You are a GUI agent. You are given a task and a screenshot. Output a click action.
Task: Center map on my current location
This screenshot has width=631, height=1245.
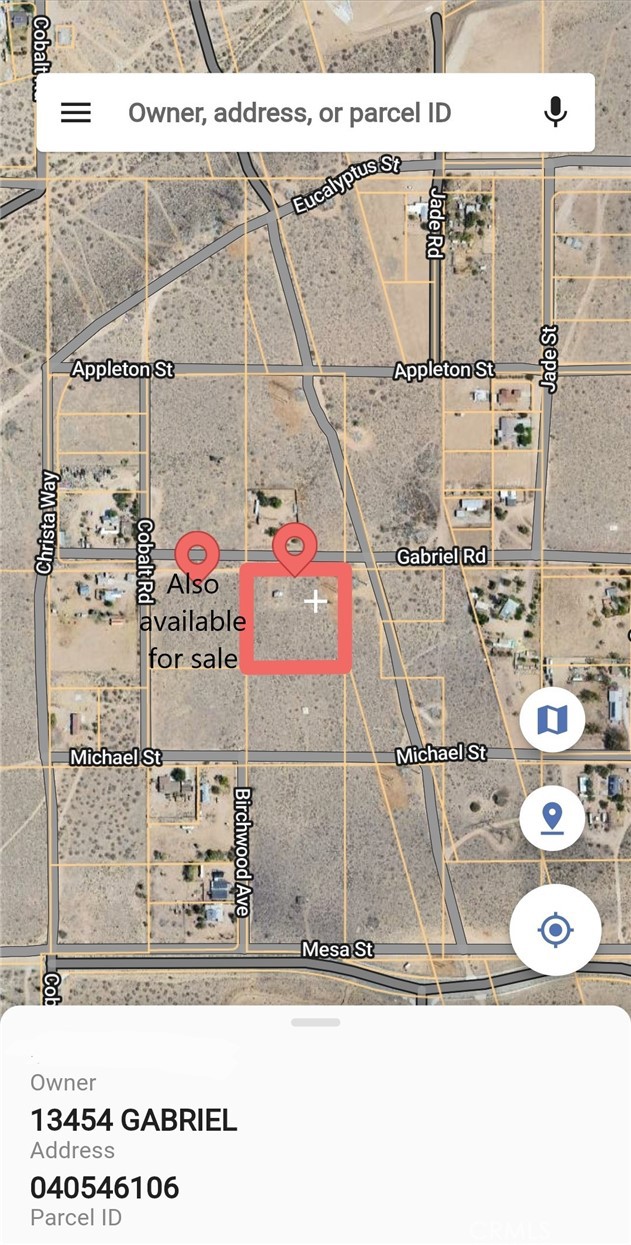[x=555, y=930]
